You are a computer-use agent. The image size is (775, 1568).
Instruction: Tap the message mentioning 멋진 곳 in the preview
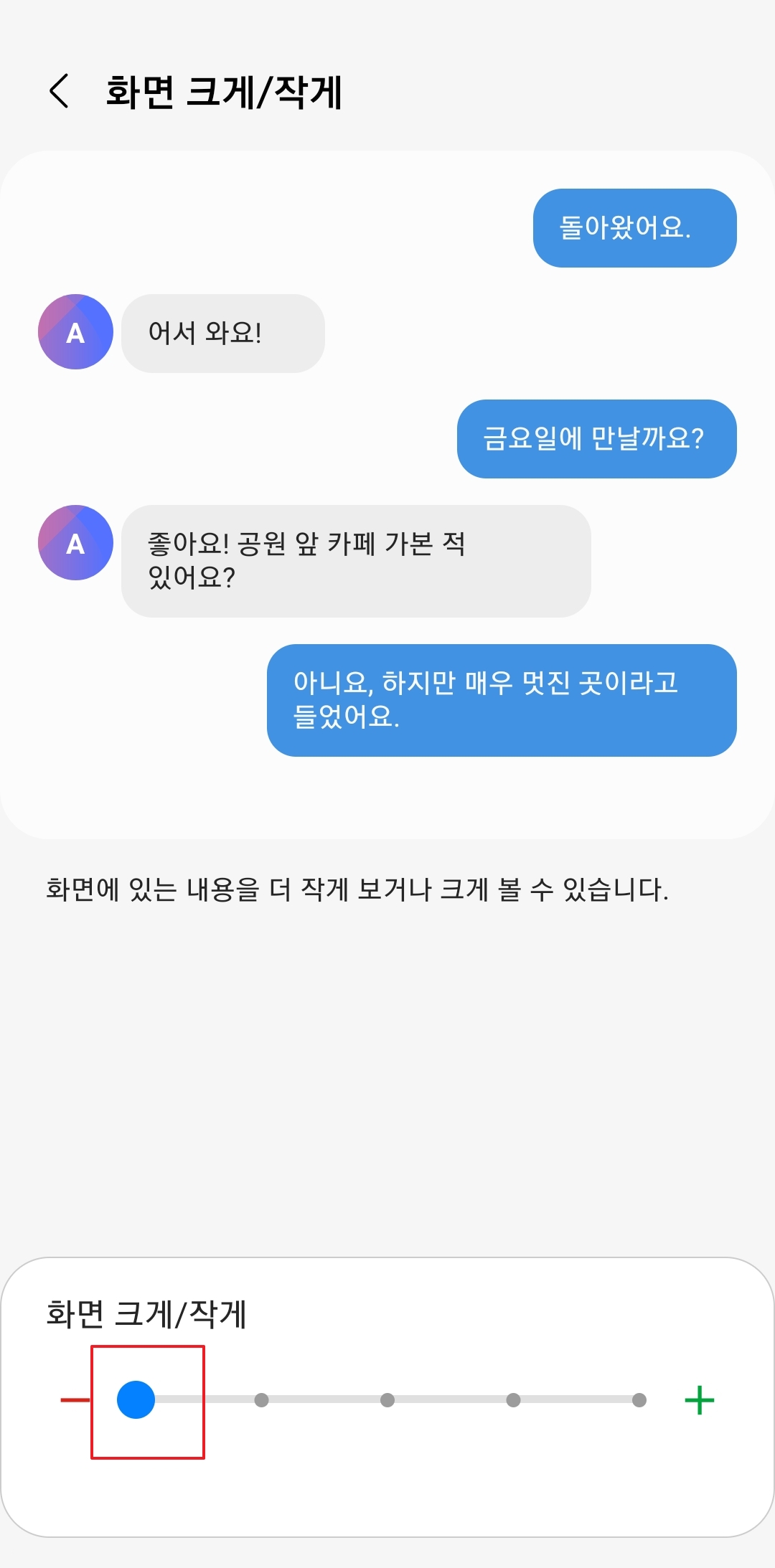pyautogui.click(x=503, y=703)
